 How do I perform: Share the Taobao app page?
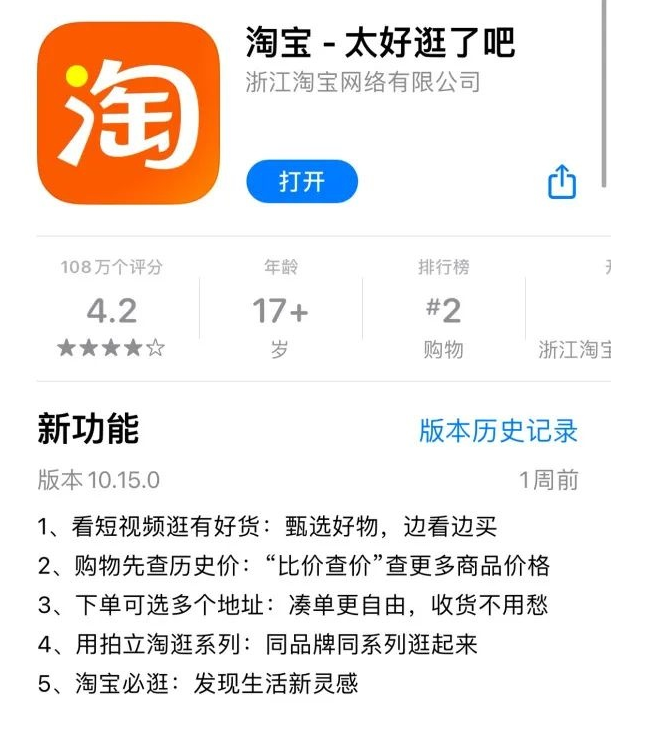click(562, 181)
